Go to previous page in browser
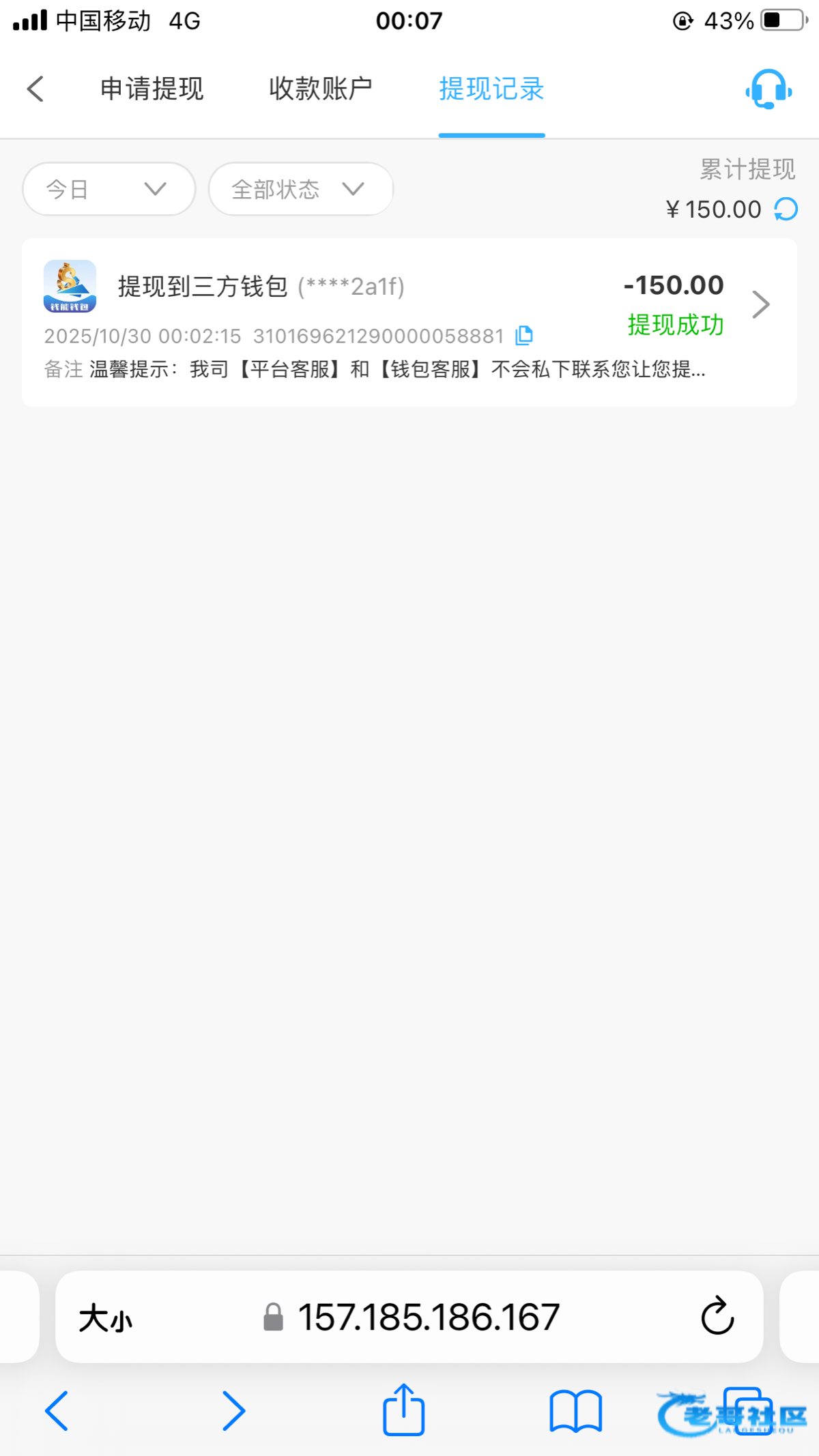Screen dimensions: 819x1456 [x=57, y=1411]
